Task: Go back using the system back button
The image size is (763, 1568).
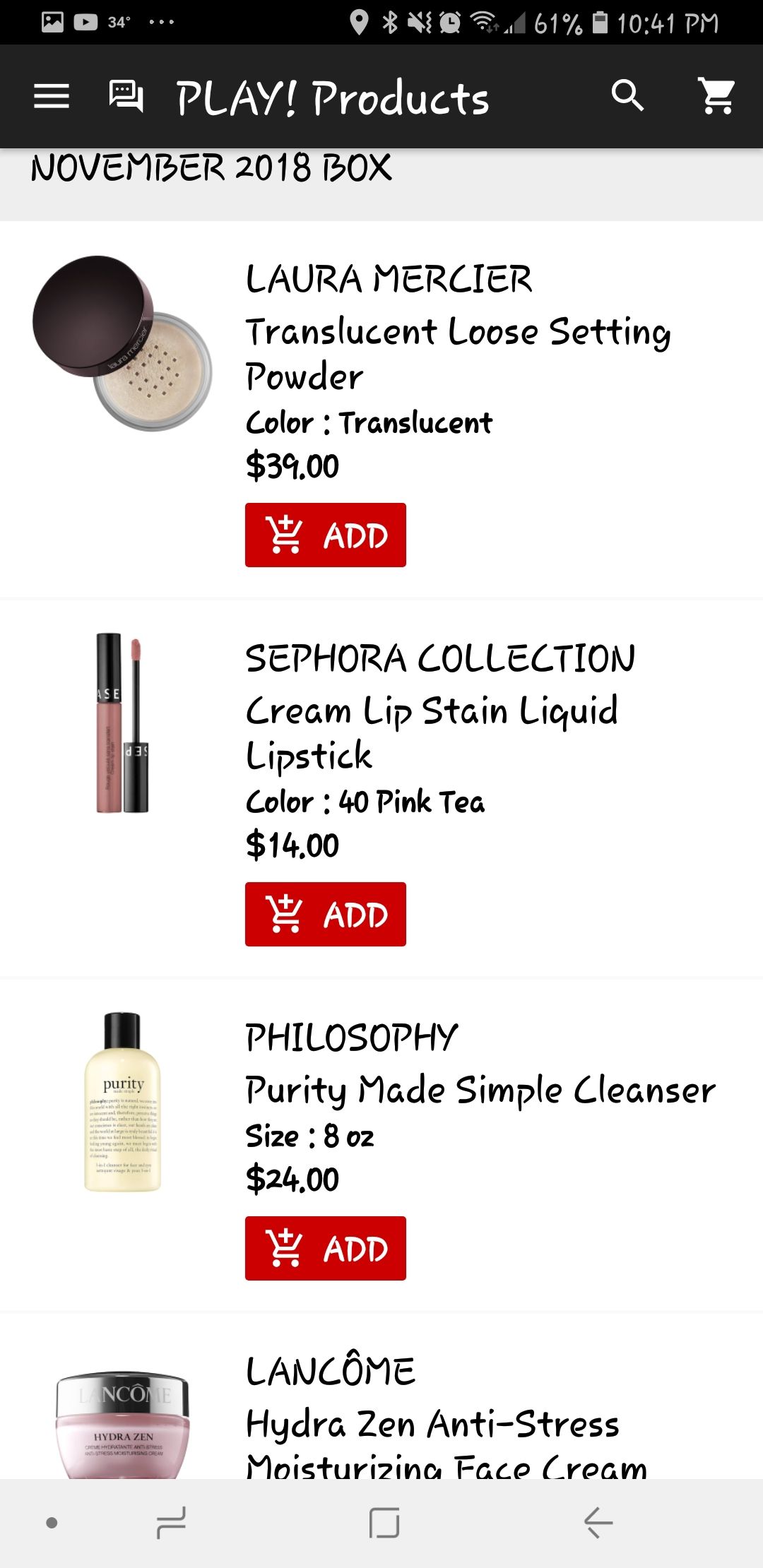Action: (x=598, y=1522)
